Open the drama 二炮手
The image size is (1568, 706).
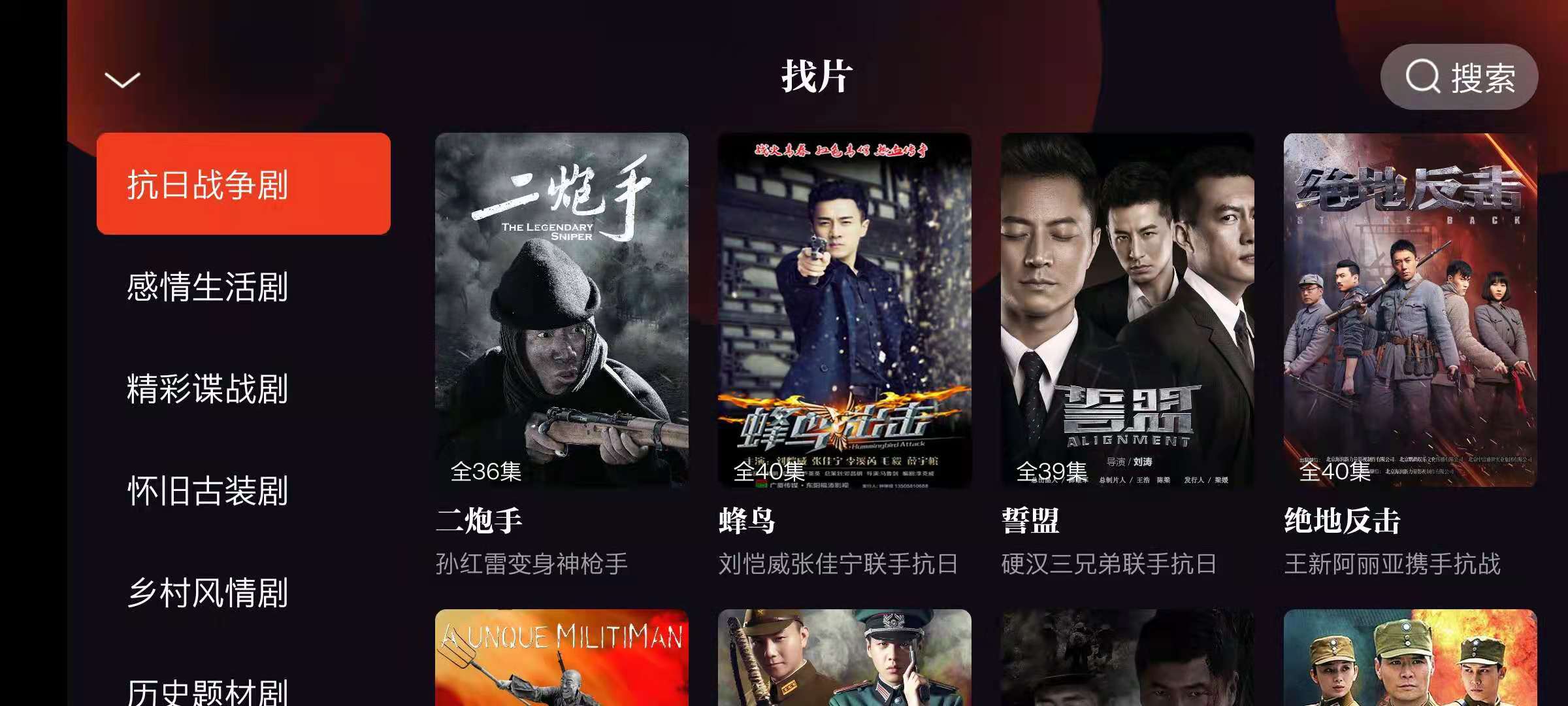[x=561, y=310]
